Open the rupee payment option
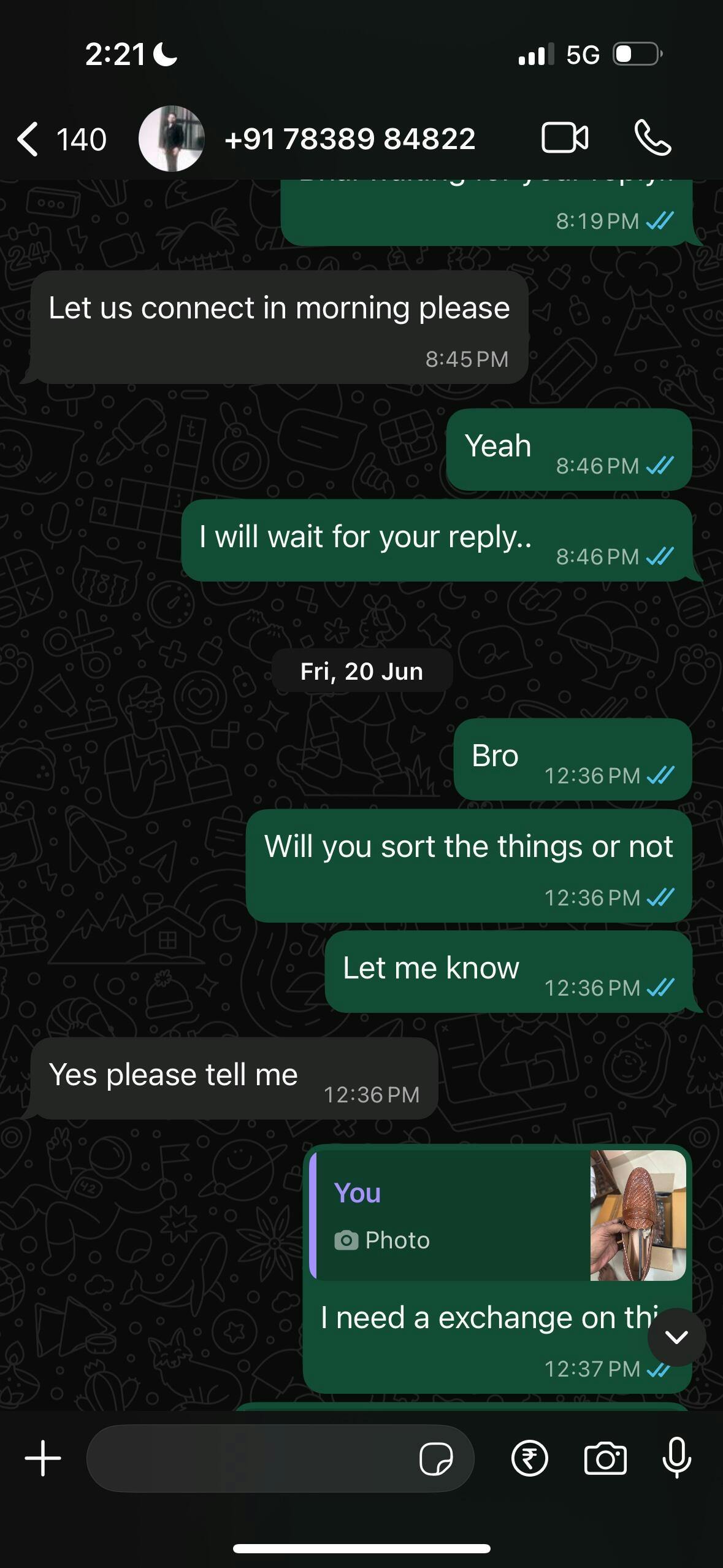 pos(529,1458)
